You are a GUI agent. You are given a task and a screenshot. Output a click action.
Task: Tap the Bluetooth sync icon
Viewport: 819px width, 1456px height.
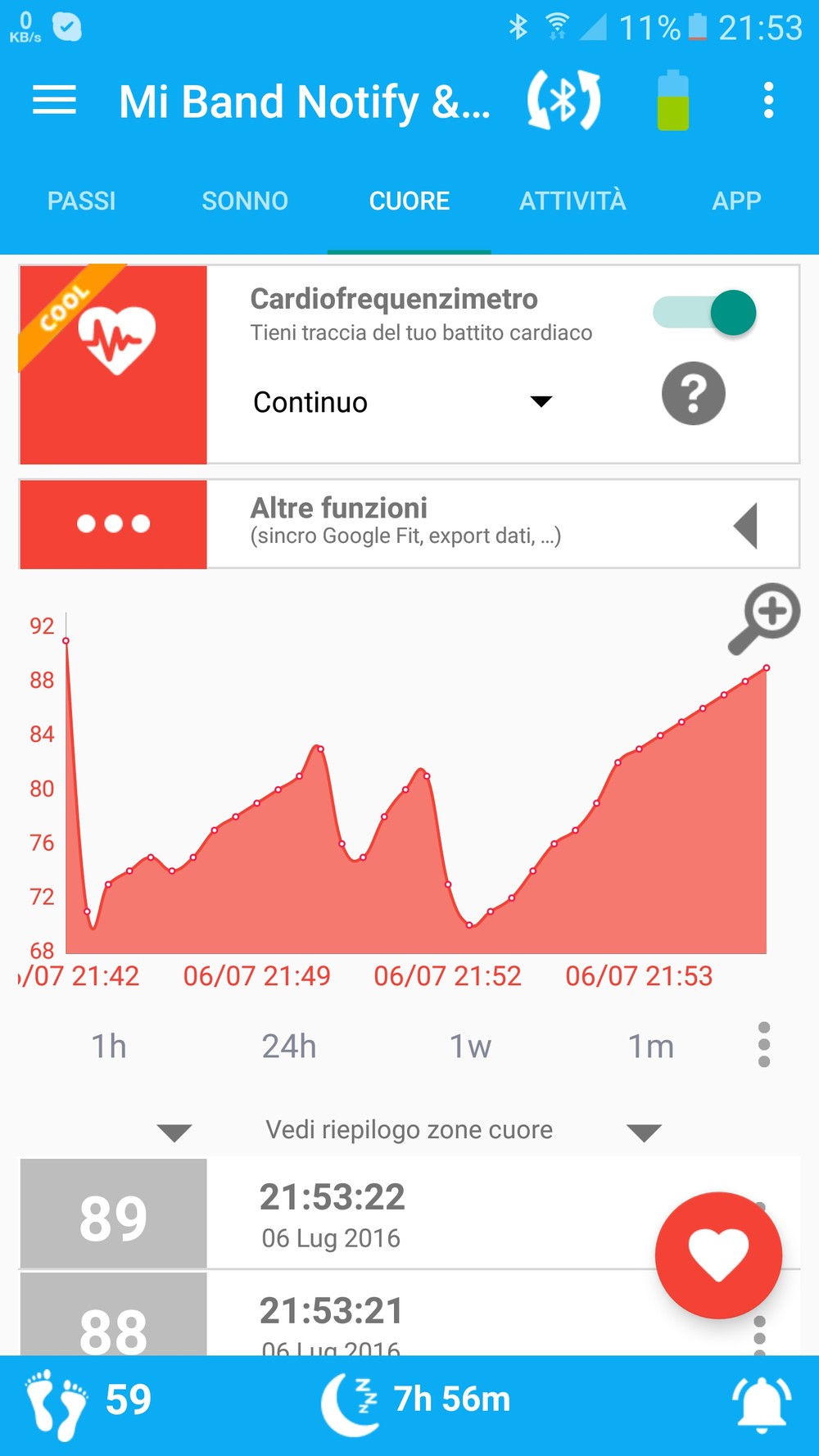pos(563,101)
